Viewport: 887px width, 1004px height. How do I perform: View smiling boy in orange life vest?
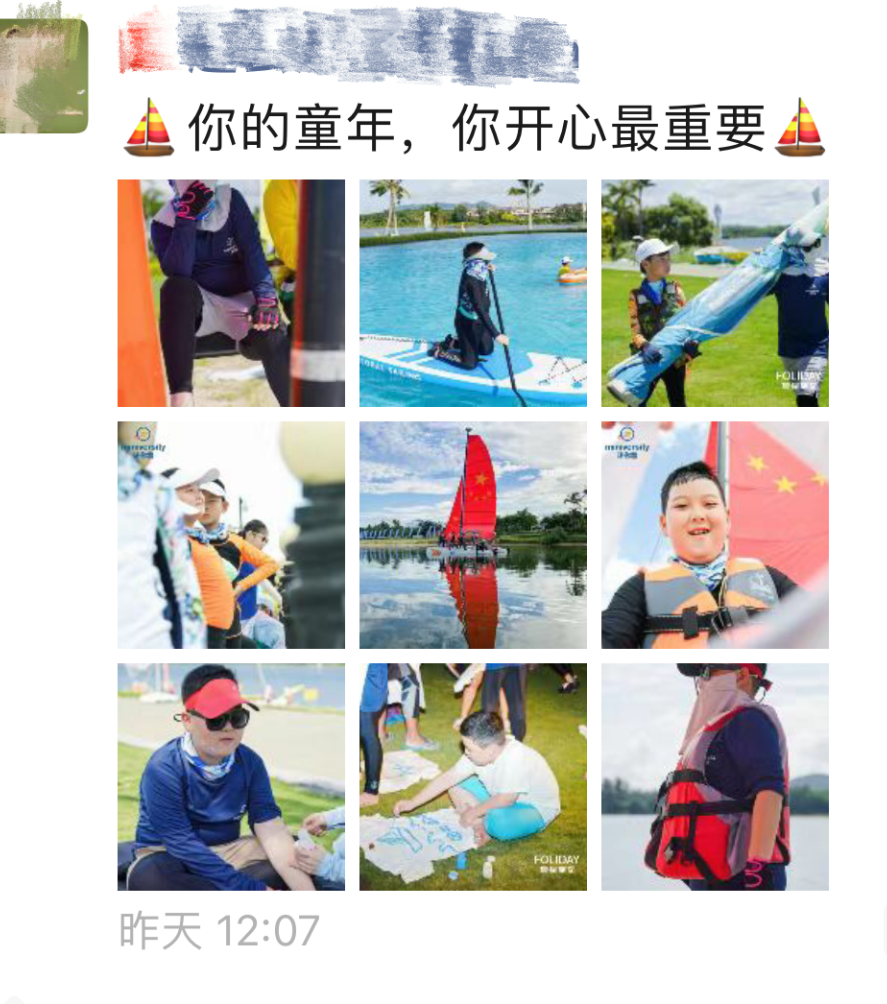pos(714,535)
